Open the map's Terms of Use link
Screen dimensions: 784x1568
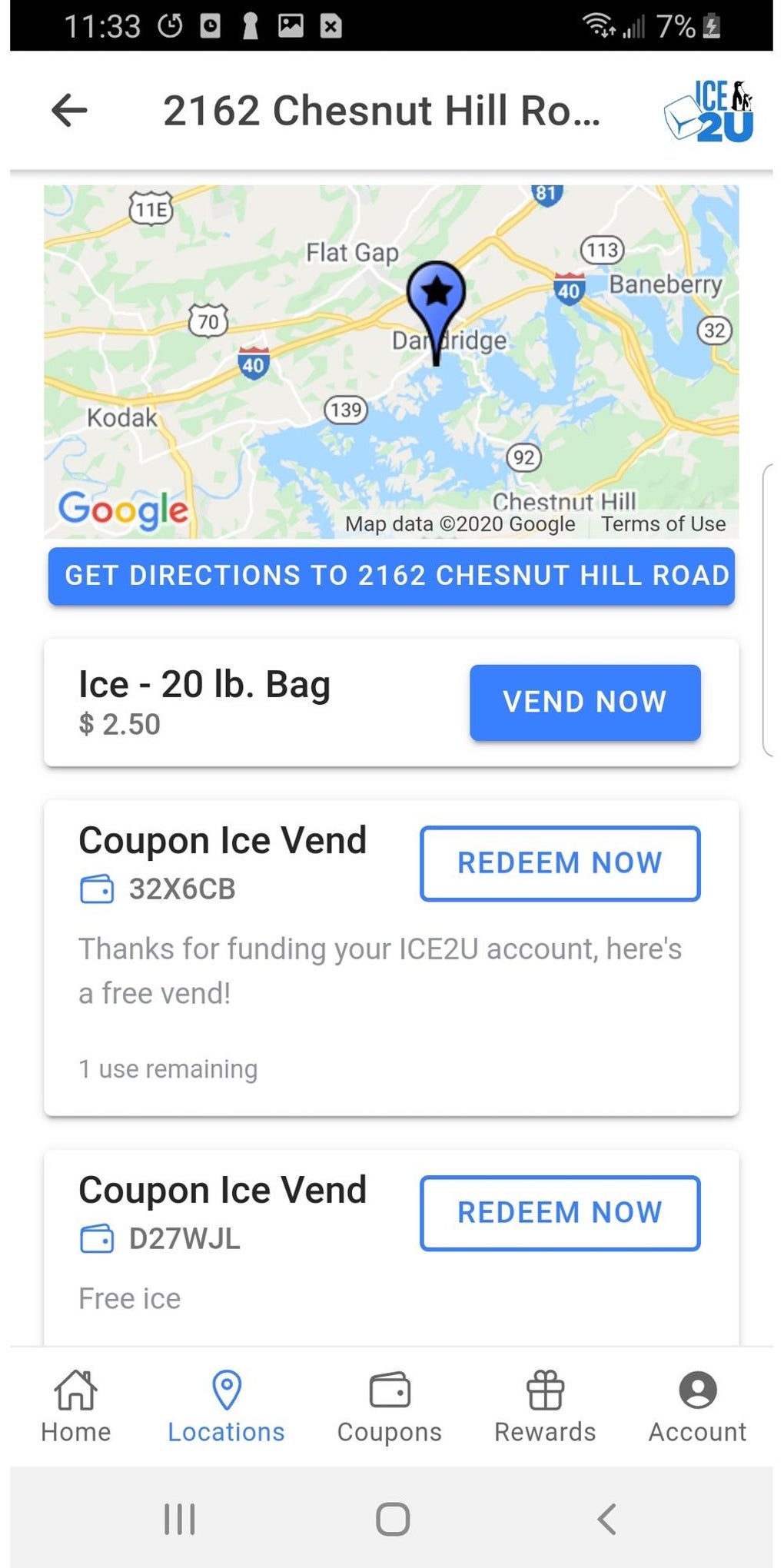(663, 524)
